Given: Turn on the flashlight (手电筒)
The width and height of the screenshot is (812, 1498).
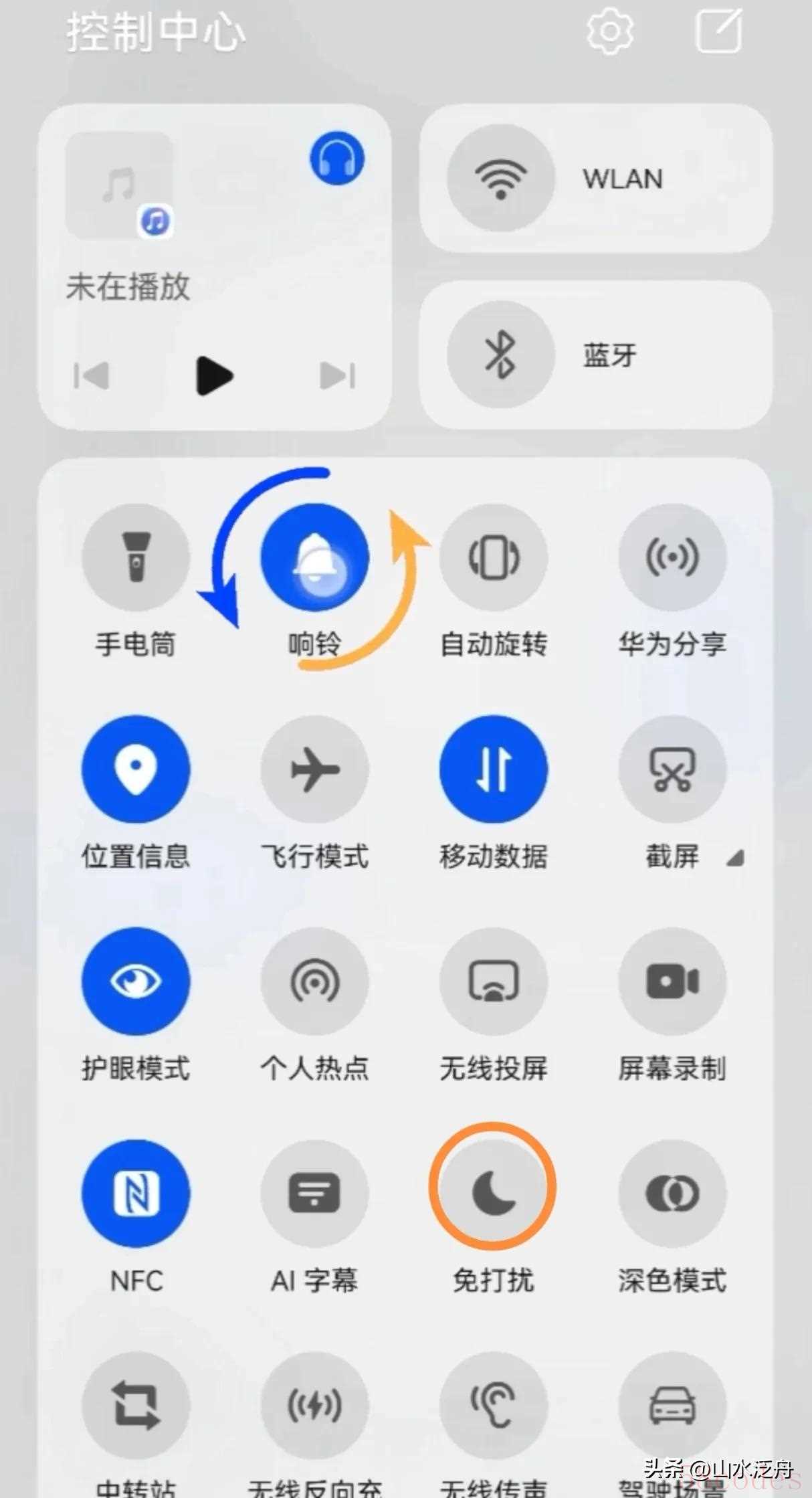Looking at the screenshot, I should tap(136, 557).
